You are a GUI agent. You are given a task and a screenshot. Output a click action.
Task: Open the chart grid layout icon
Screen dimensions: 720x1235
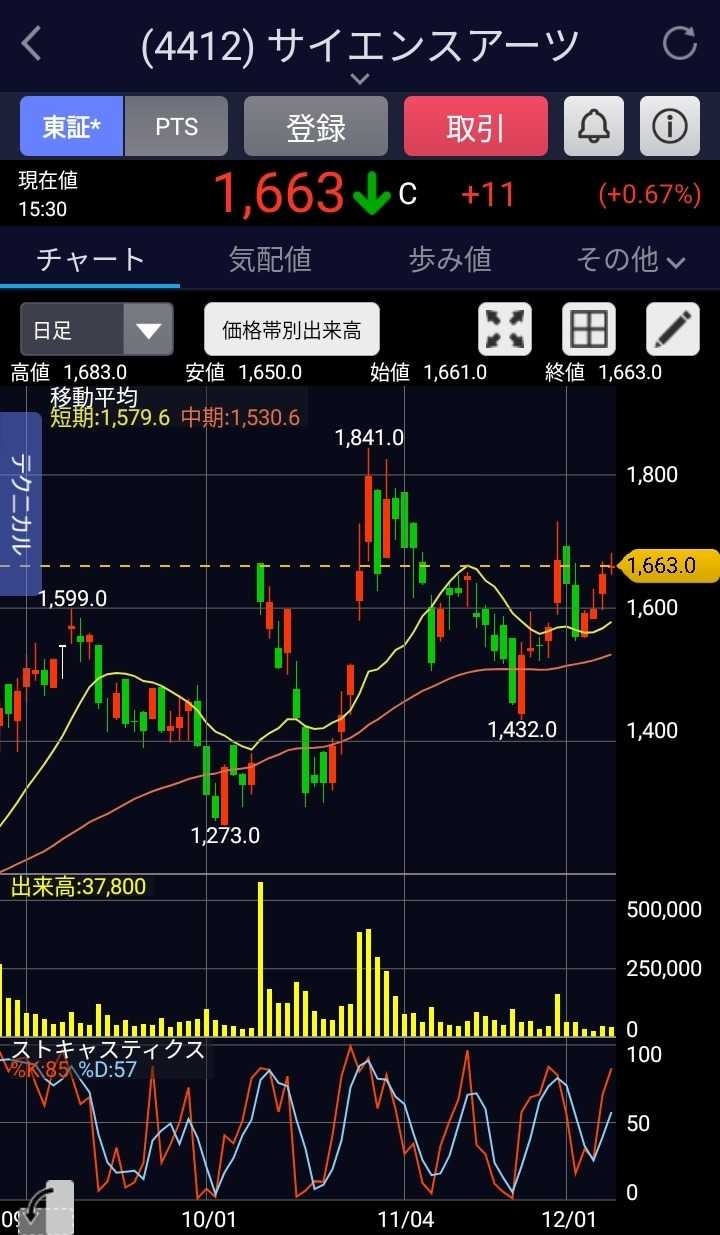tap(588, 330)
